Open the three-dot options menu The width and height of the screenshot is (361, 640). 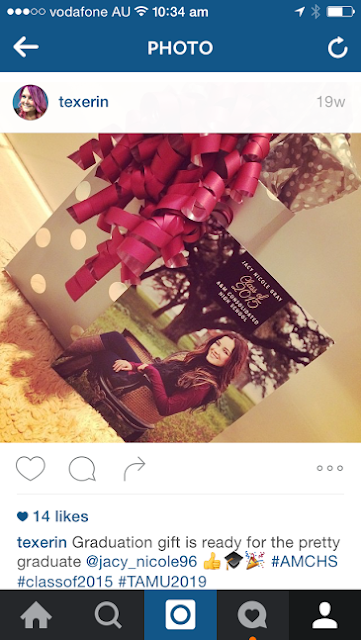[330, 468]
